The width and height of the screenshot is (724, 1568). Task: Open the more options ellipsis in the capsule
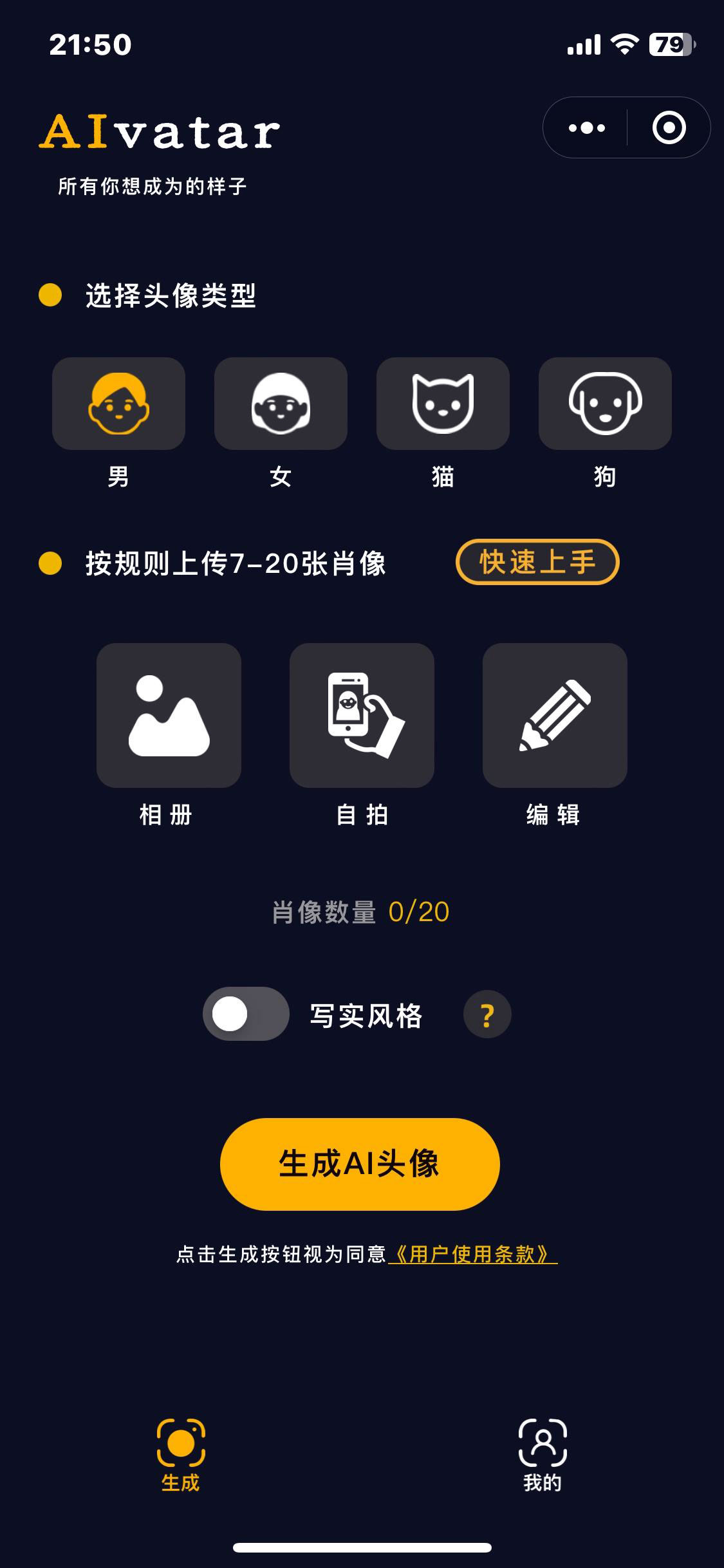point(584,127)
